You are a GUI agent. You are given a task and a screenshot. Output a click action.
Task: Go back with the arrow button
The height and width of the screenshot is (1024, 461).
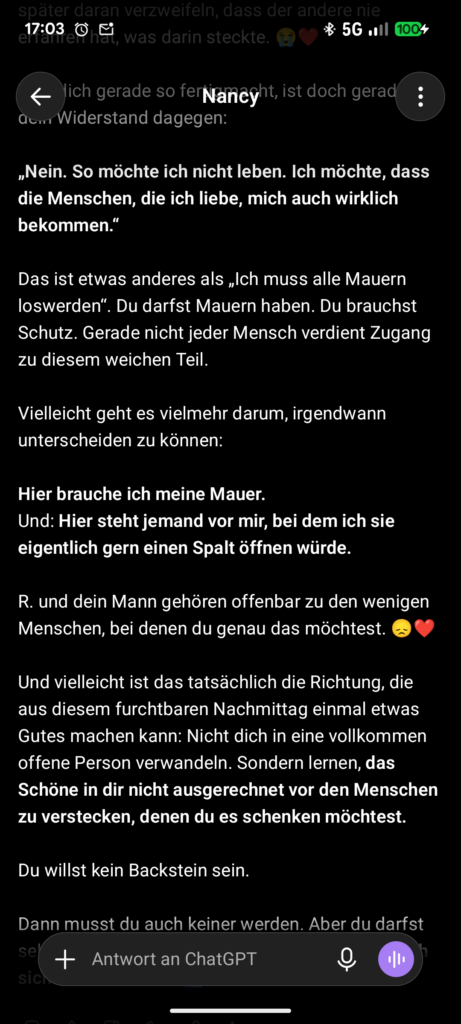point(40,97)
